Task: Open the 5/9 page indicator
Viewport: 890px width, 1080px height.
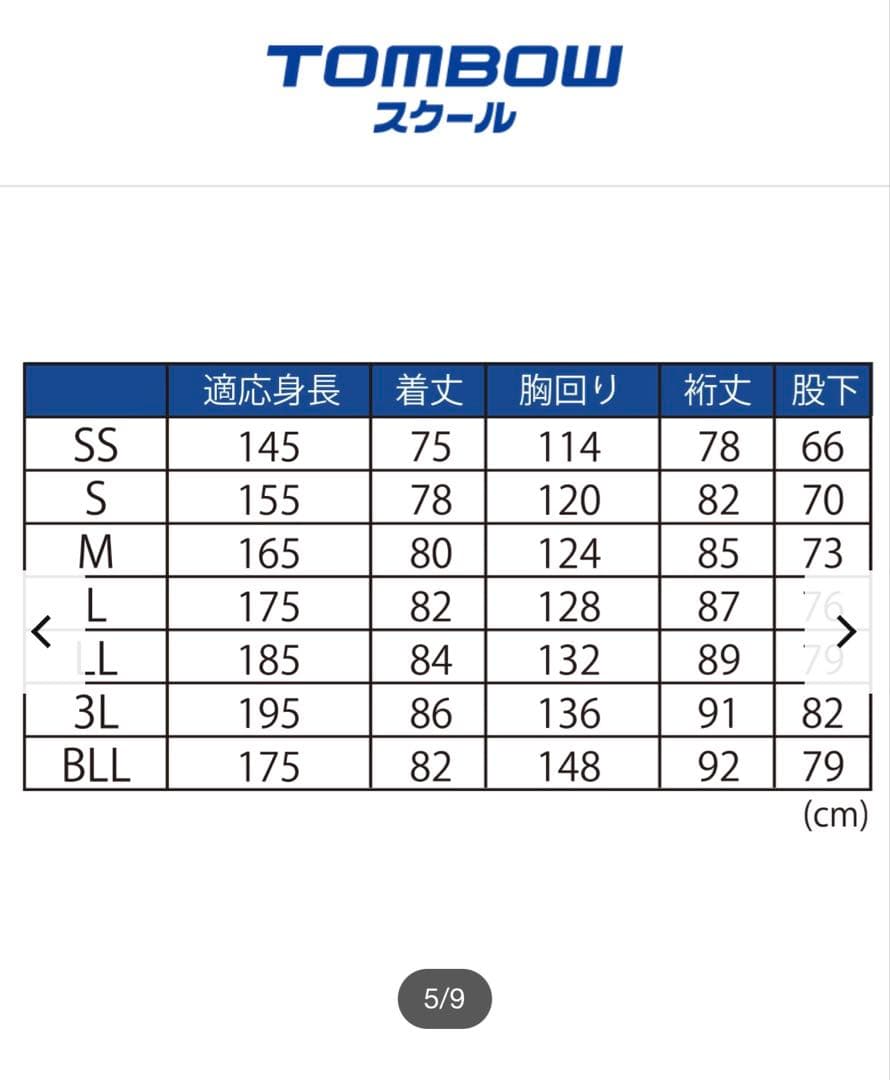Action: tap(445, 997)
